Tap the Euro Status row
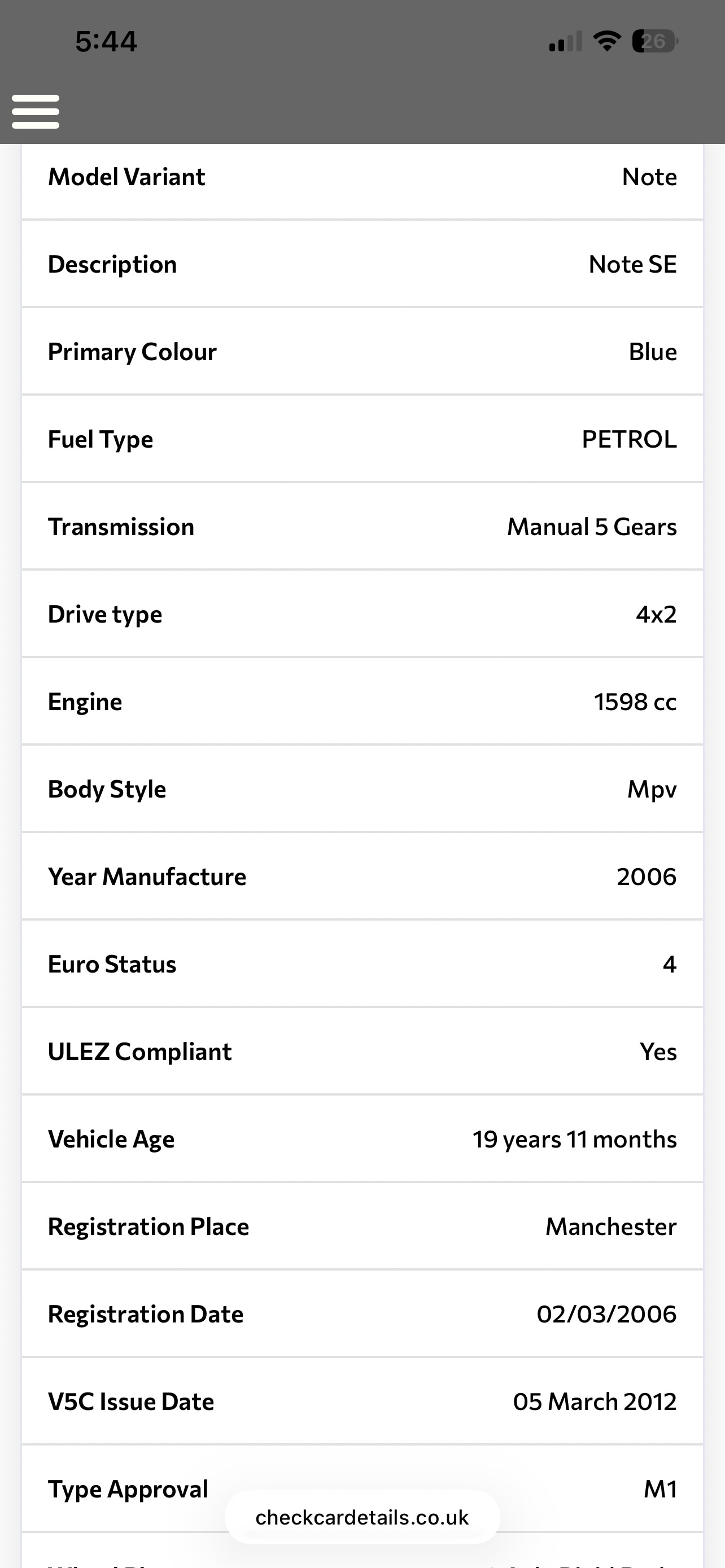 coord(361,963)
